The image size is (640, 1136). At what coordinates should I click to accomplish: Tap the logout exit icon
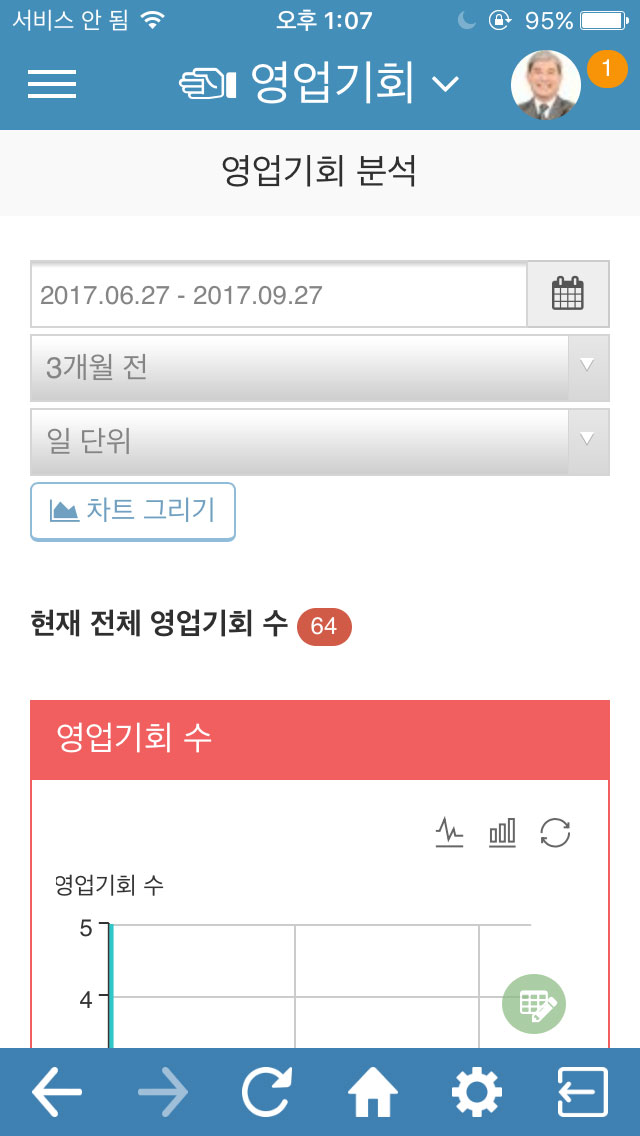click(583, 1091)
